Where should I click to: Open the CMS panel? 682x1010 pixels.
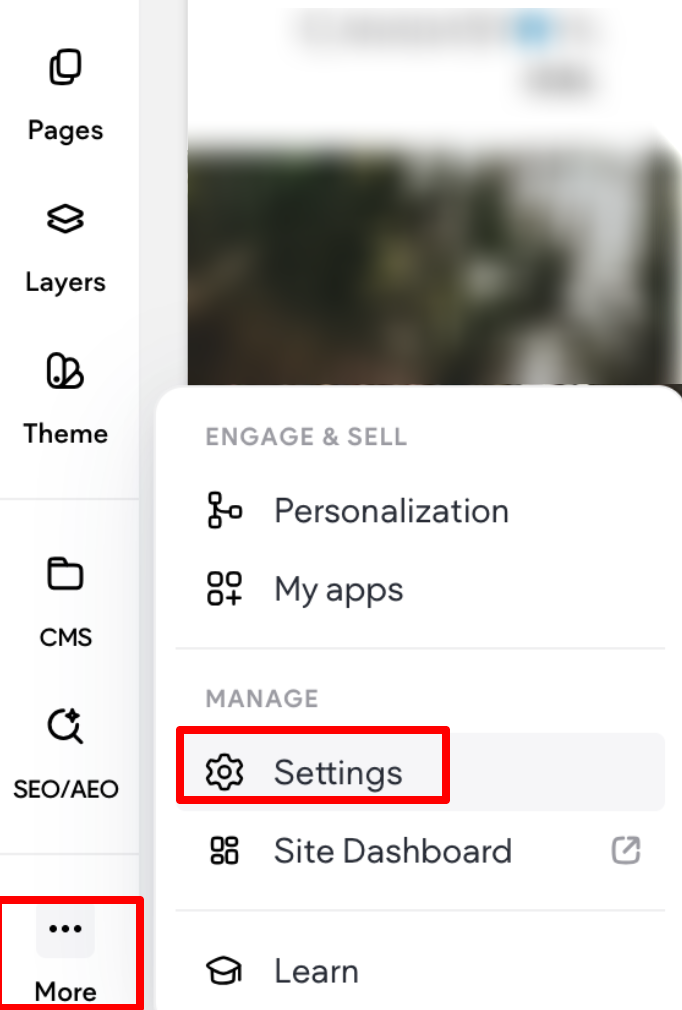tap(65, 601)
